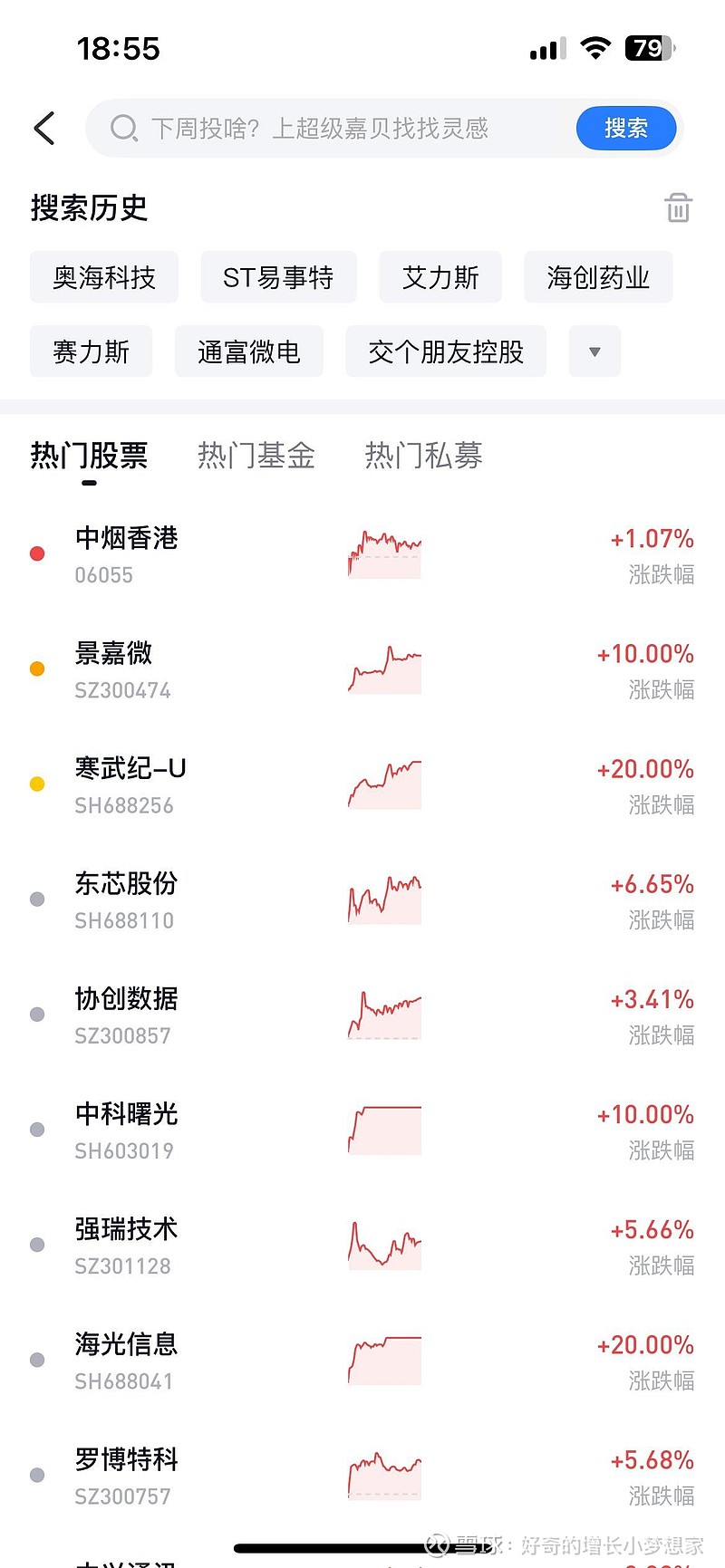Tap the blue 搜索 button
The width and height of the screenshot is (725, 1568).
coord(626,129)
